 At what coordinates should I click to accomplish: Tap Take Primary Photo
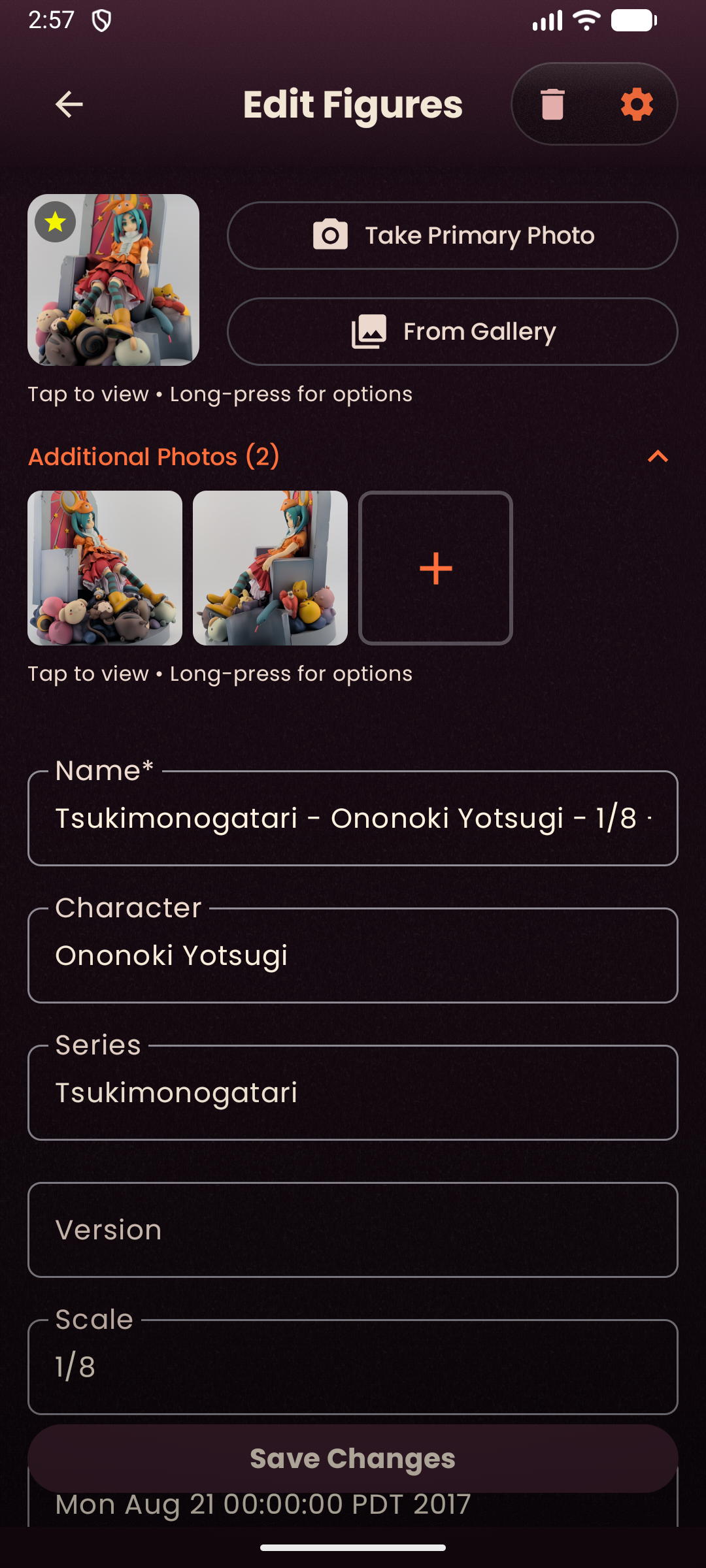point(452,236)
